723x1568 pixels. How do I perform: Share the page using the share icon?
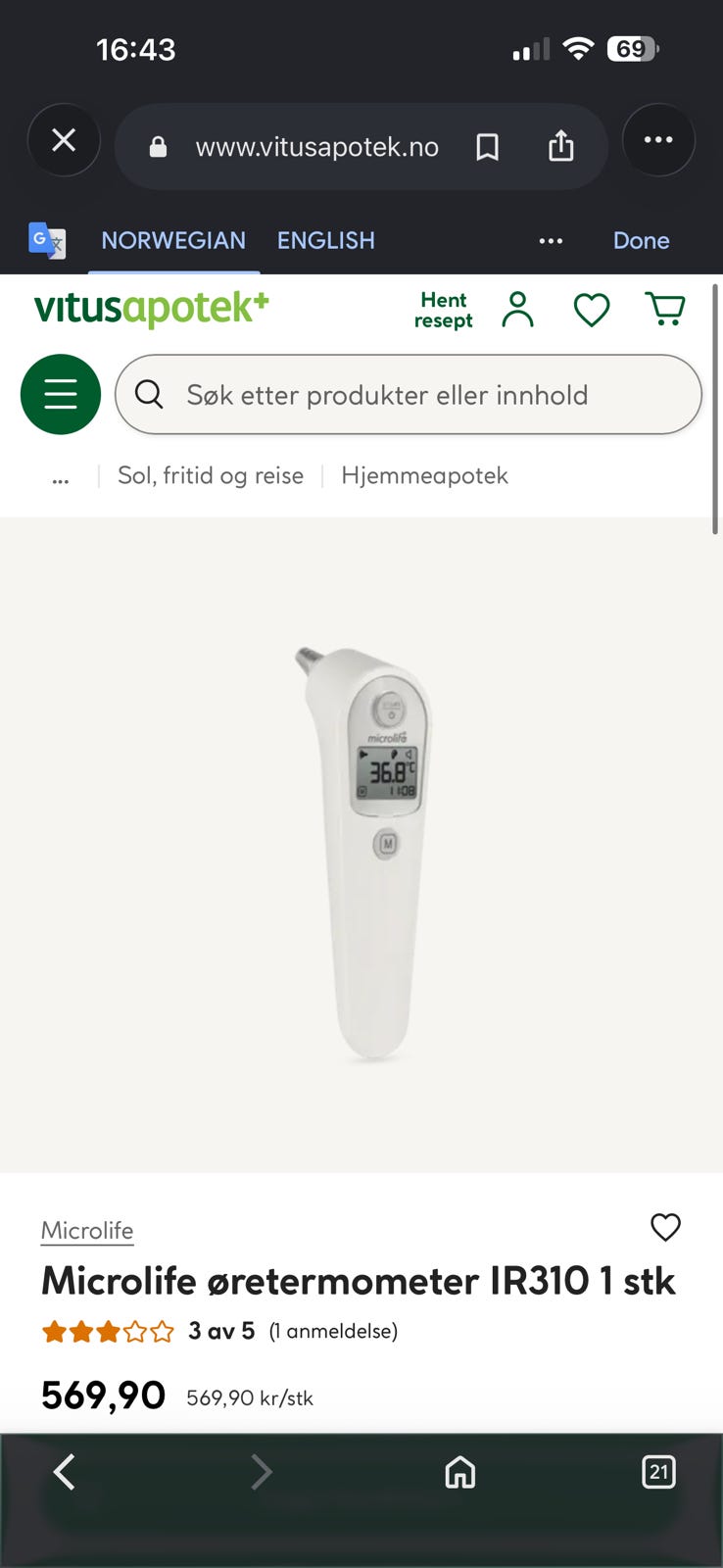[560, 146]
